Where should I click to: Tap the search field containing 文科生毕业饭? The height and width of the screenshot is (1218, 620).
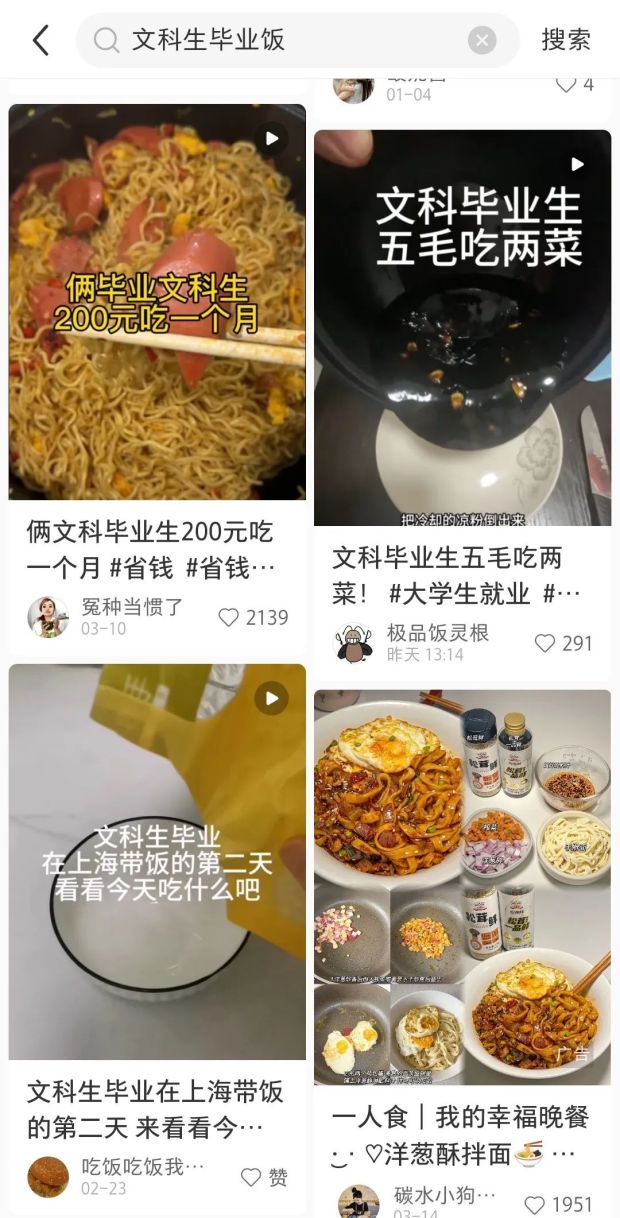coord(290,40)
